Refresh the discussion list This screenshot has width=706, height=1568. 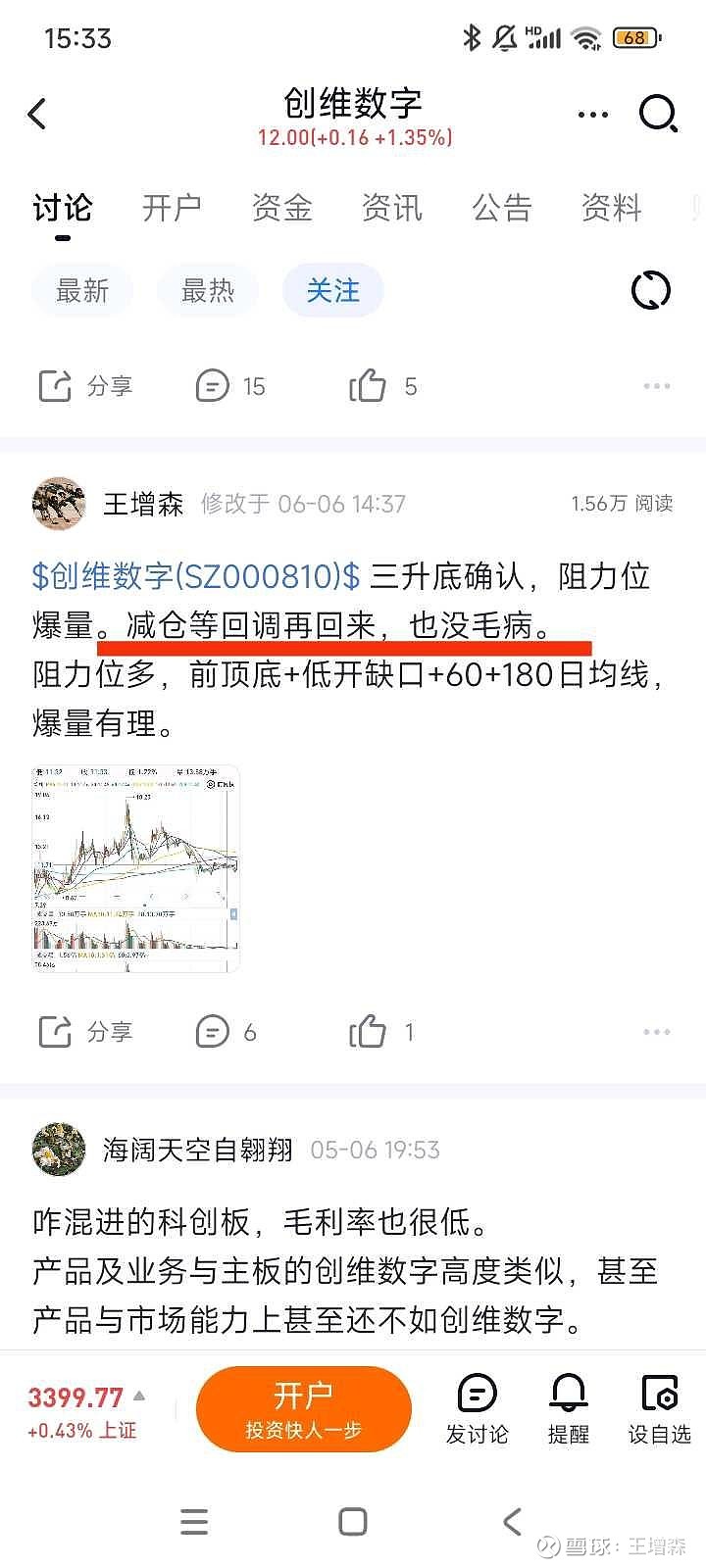click(x=651, y=290)
